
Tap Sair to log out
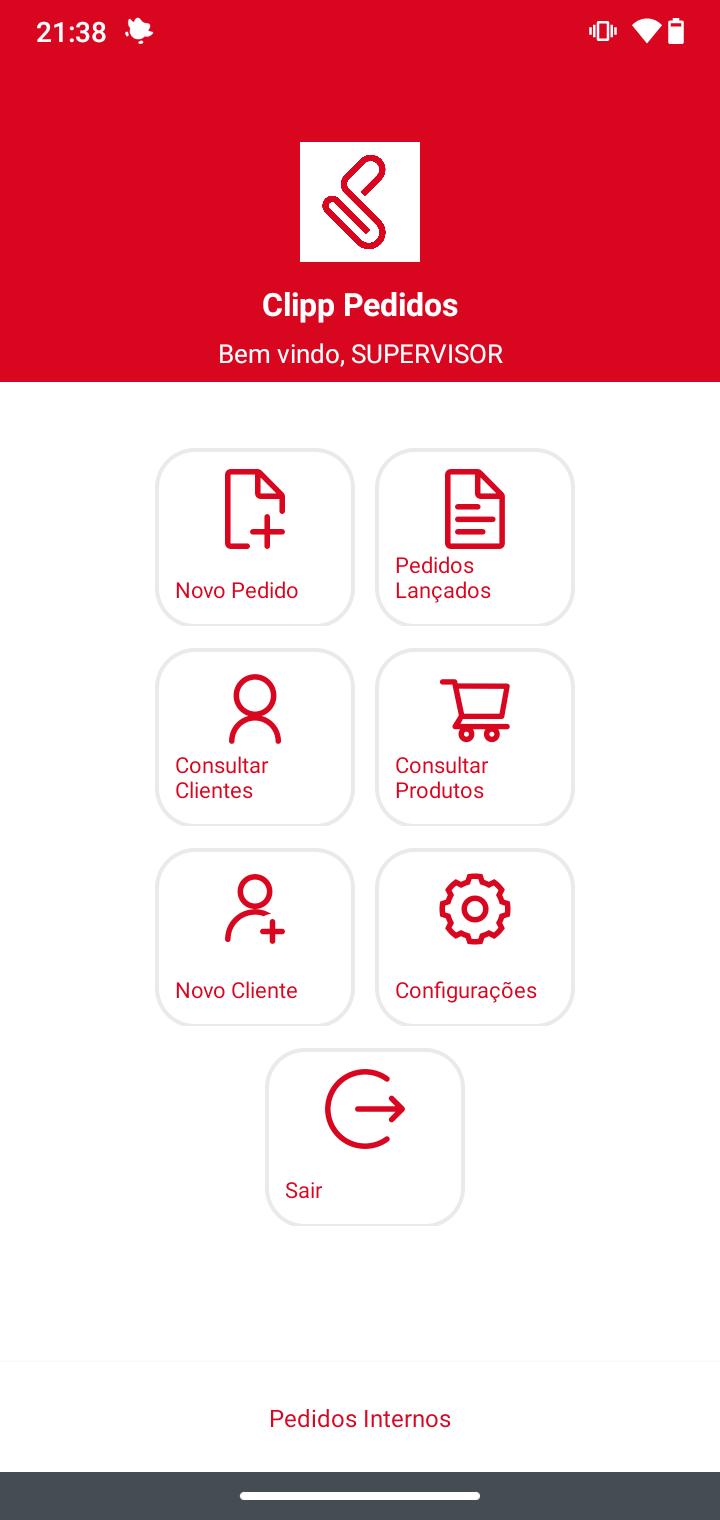(365, 1137)
